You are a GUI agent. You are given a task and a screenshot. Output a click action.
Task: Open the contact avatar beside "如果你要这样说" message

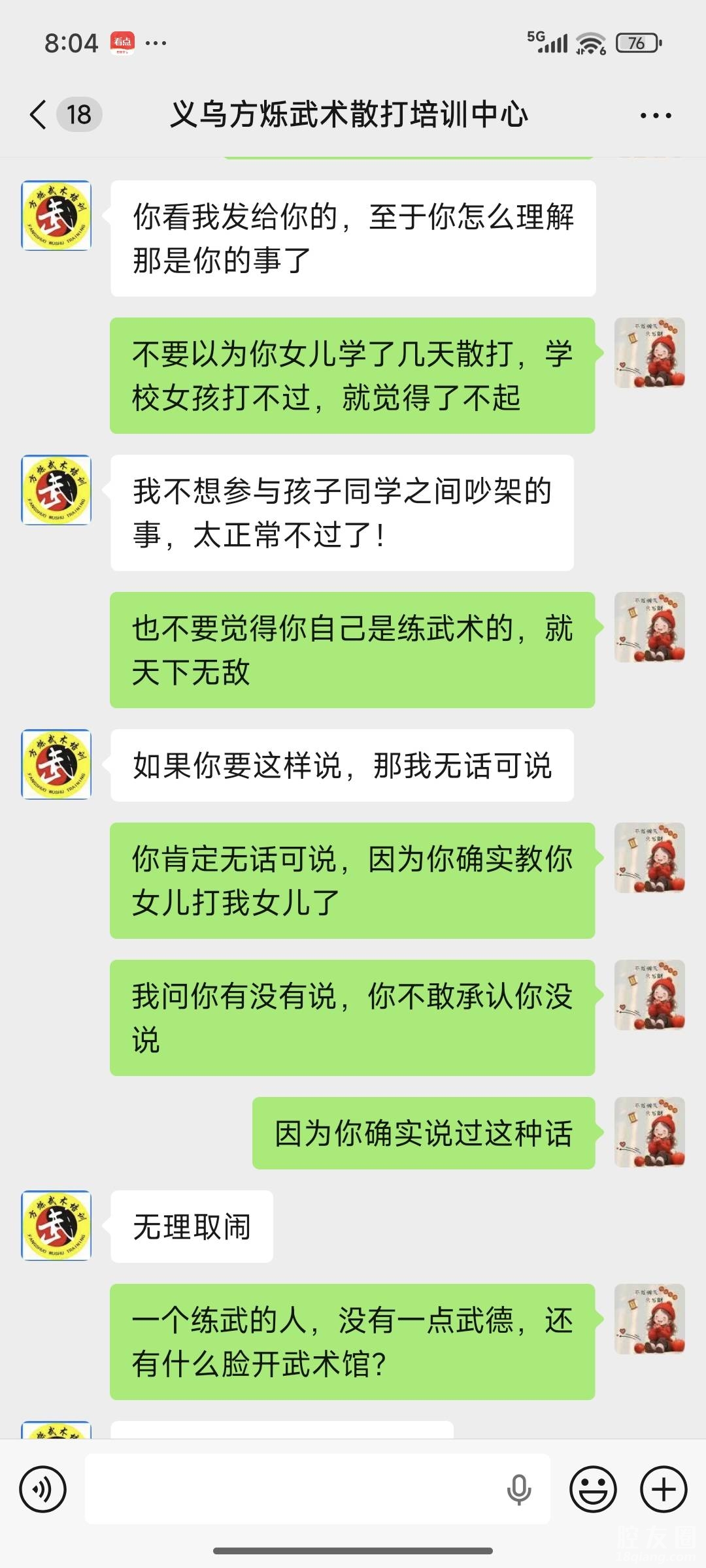coord(56,764)
